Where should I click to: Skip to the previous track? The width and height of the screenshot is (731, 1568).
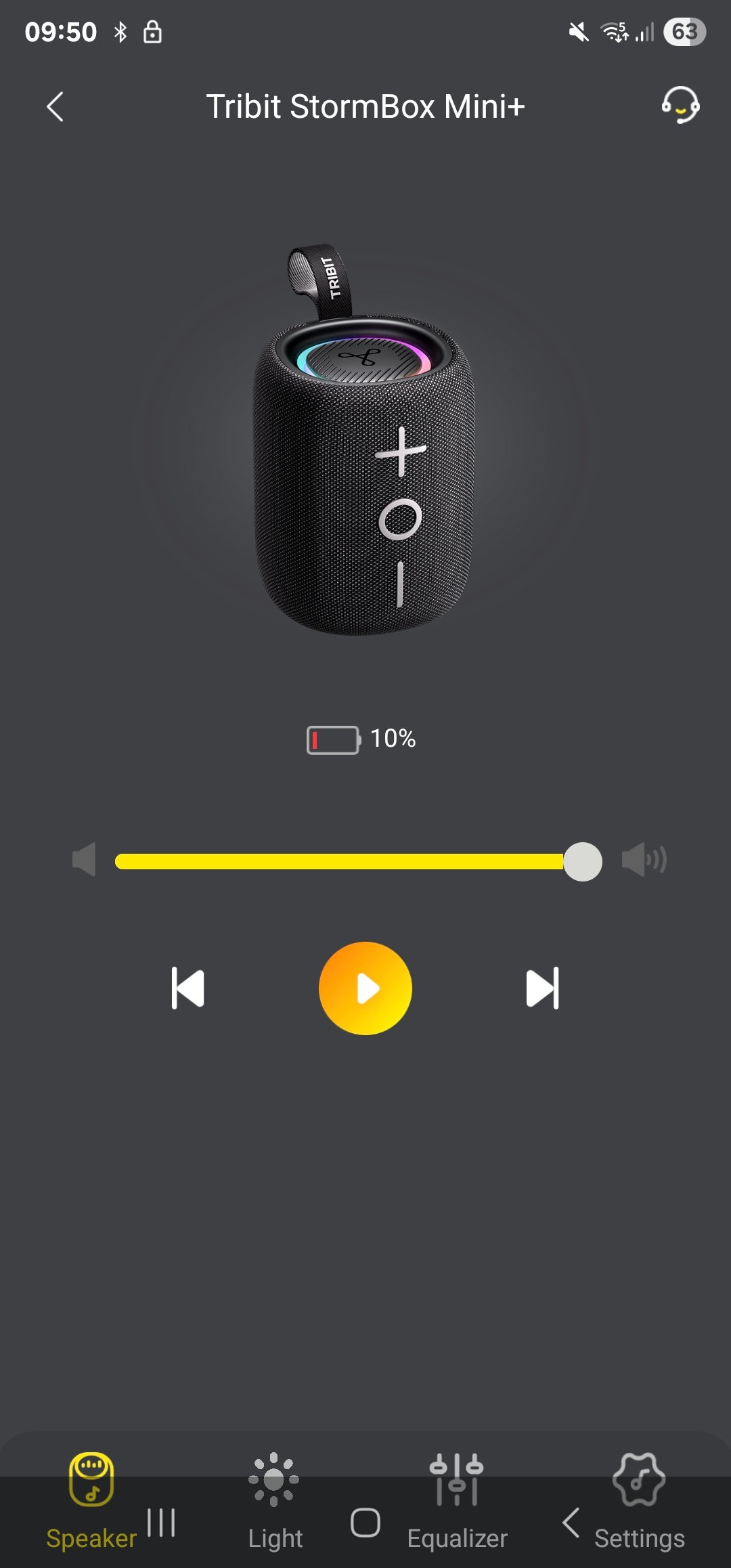pos(188,988)
